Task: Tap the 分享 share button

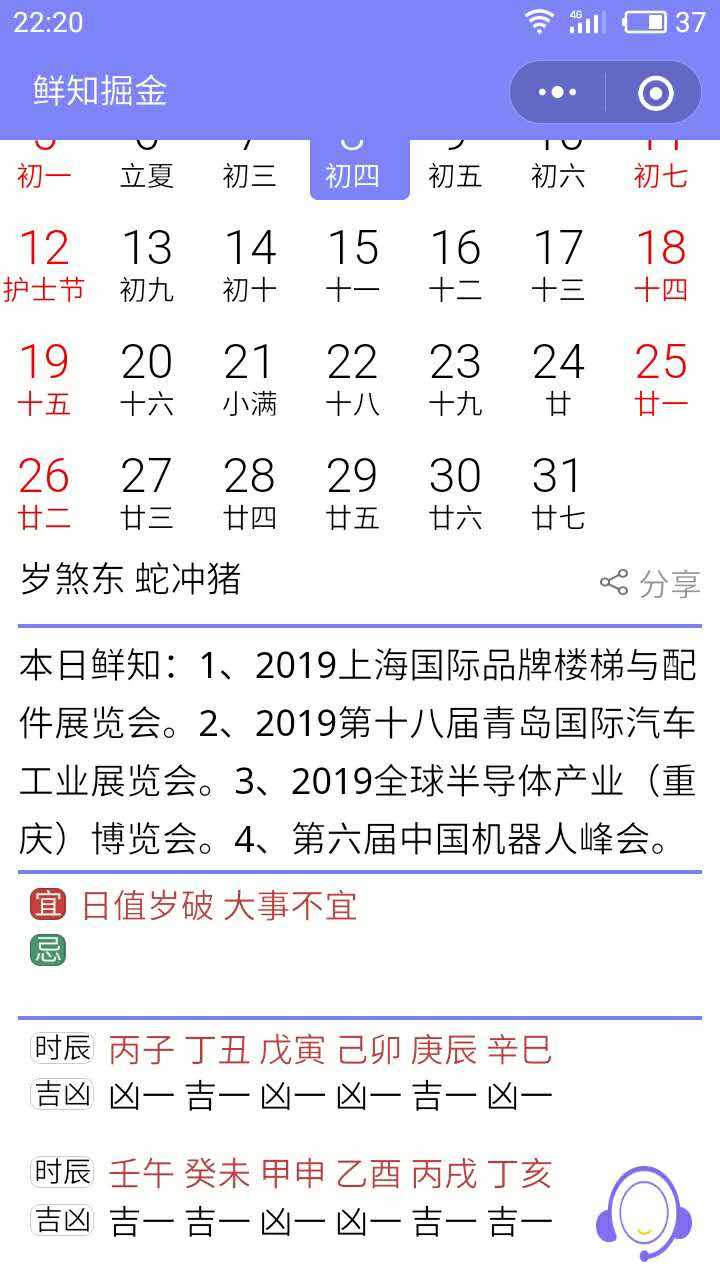Action: click(x=650, y=583)
